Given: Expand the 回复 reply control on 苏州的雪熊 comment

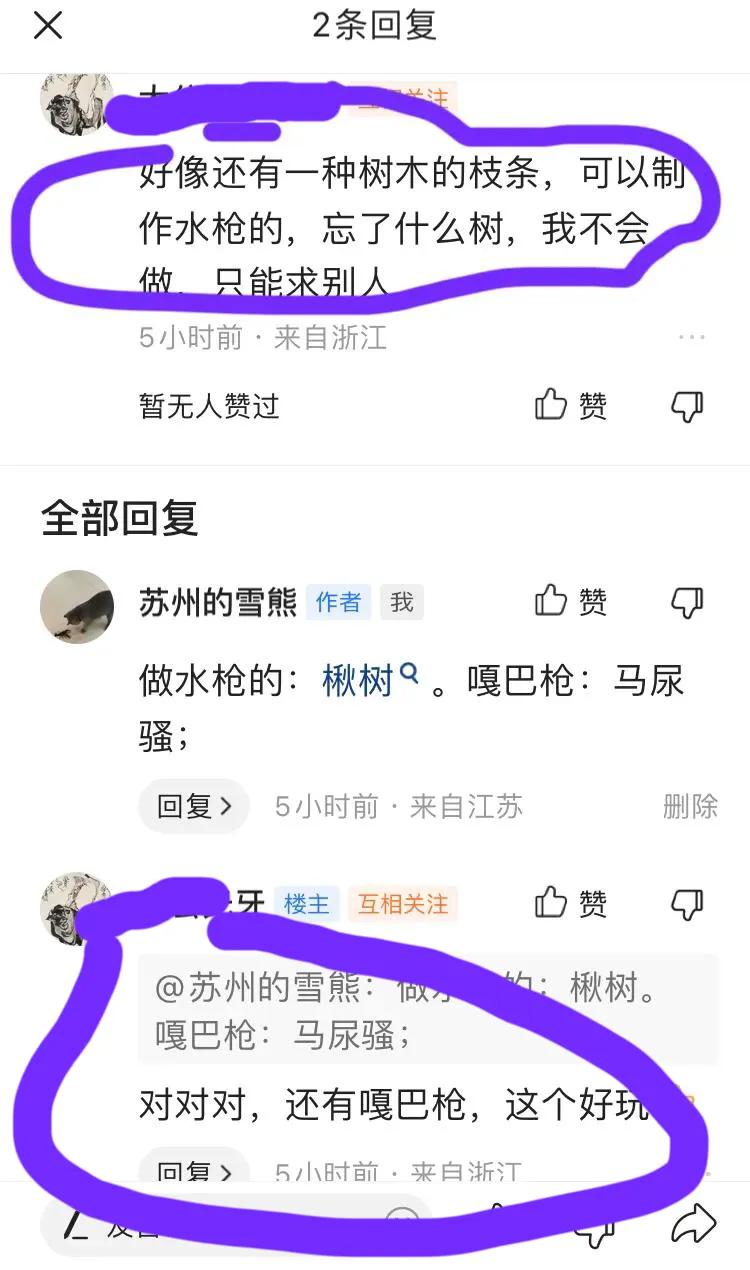Looking at the screenshot, I should point(192,806).
